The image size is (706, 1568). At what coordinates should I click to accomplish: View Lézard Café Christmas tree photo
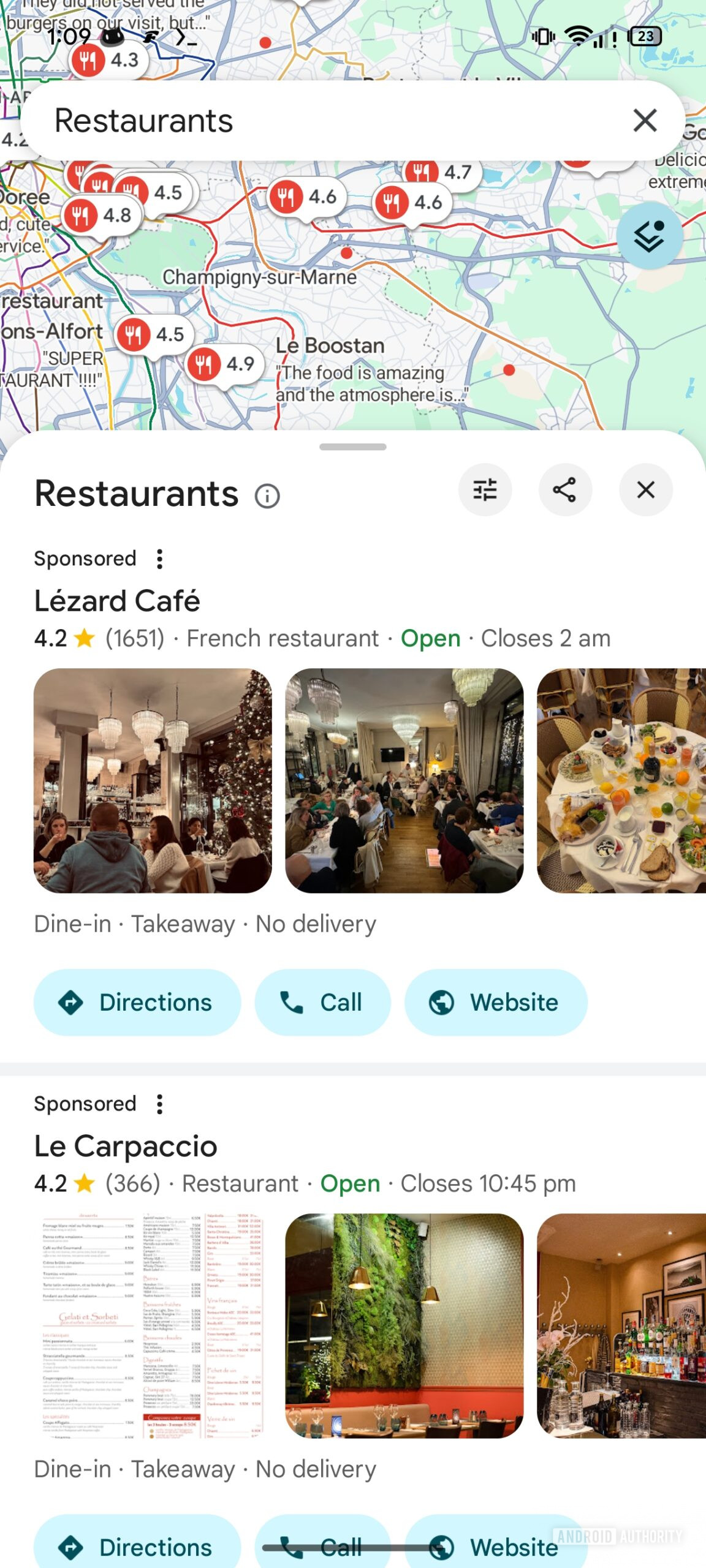[x=153, y=780]
